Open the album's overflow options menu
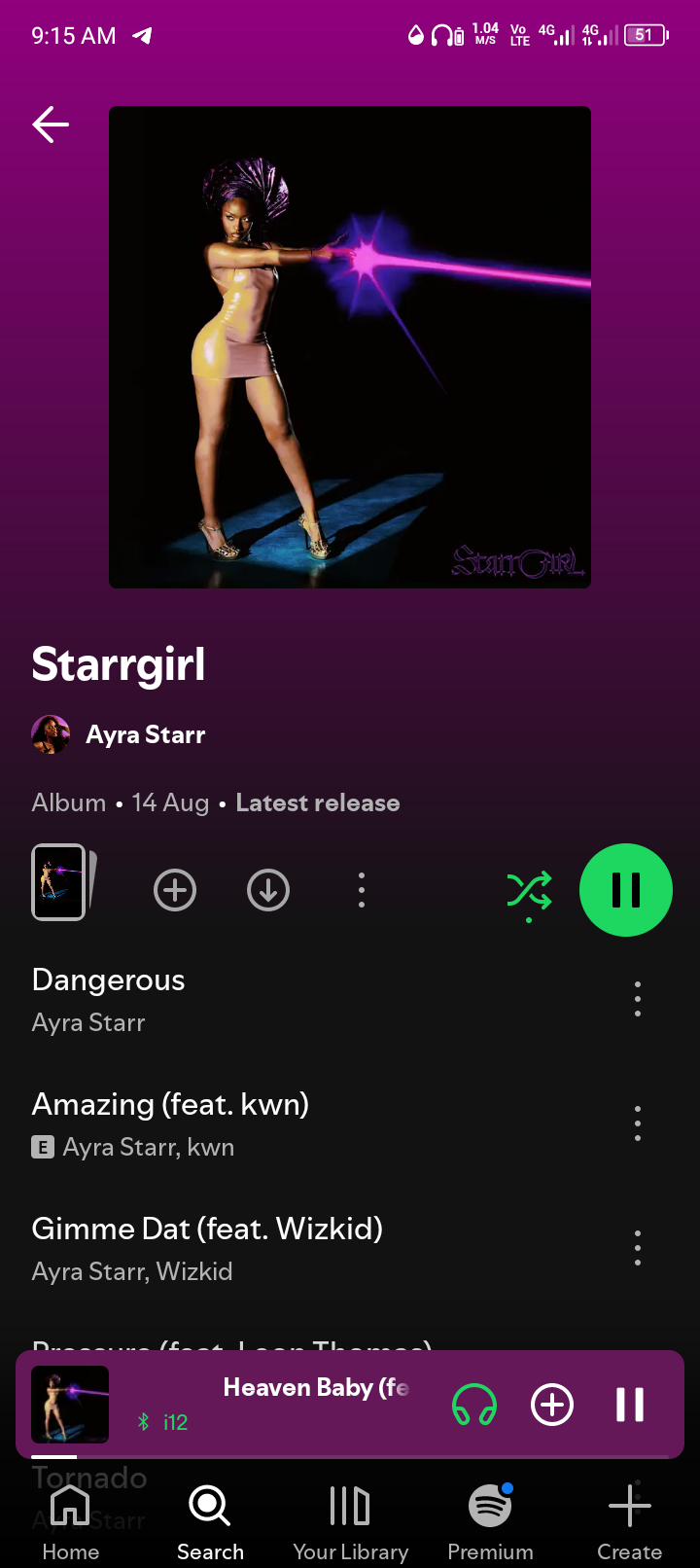The width and height of the screenshot is (700, 1568). pos(362,890)
